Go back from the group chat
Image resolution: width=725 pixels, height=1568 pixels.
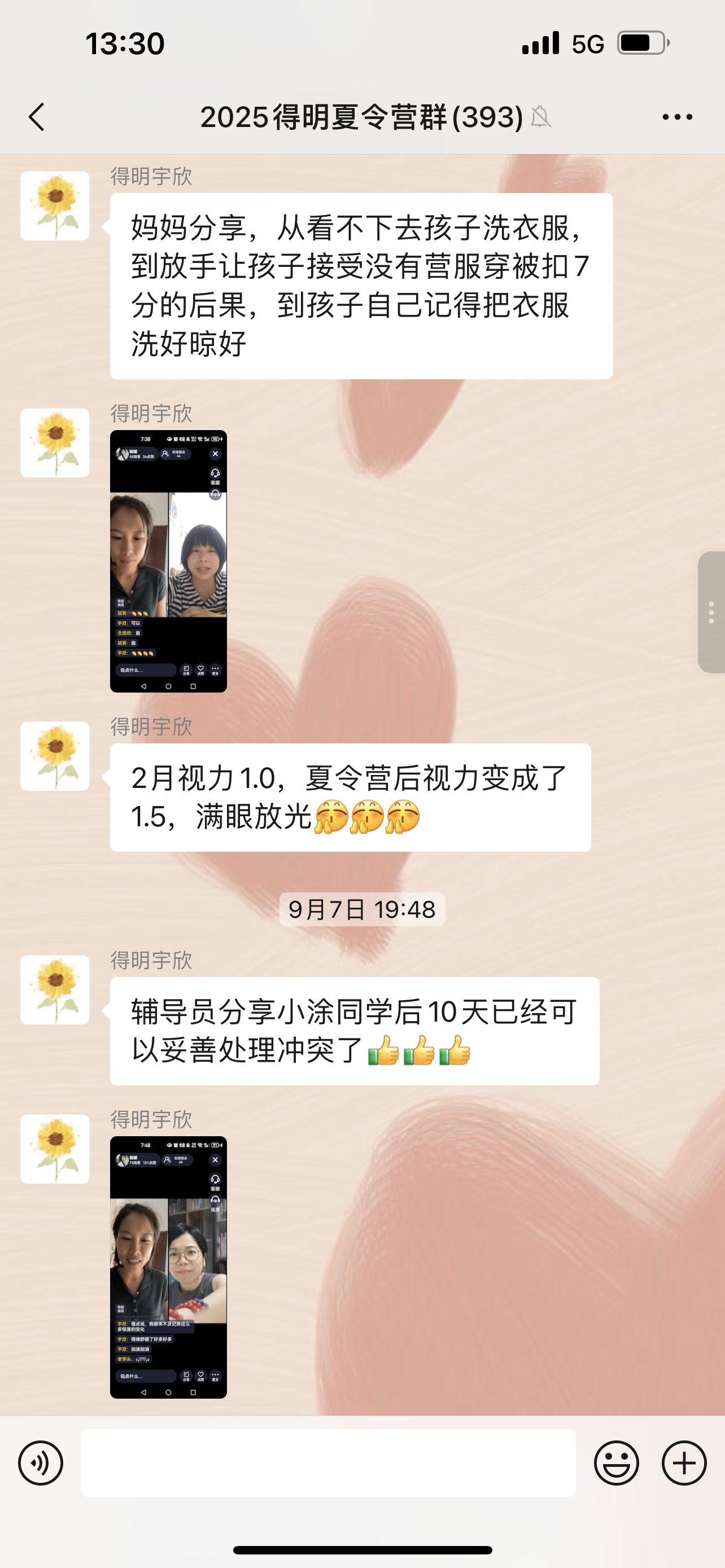[x=37, y=117]
